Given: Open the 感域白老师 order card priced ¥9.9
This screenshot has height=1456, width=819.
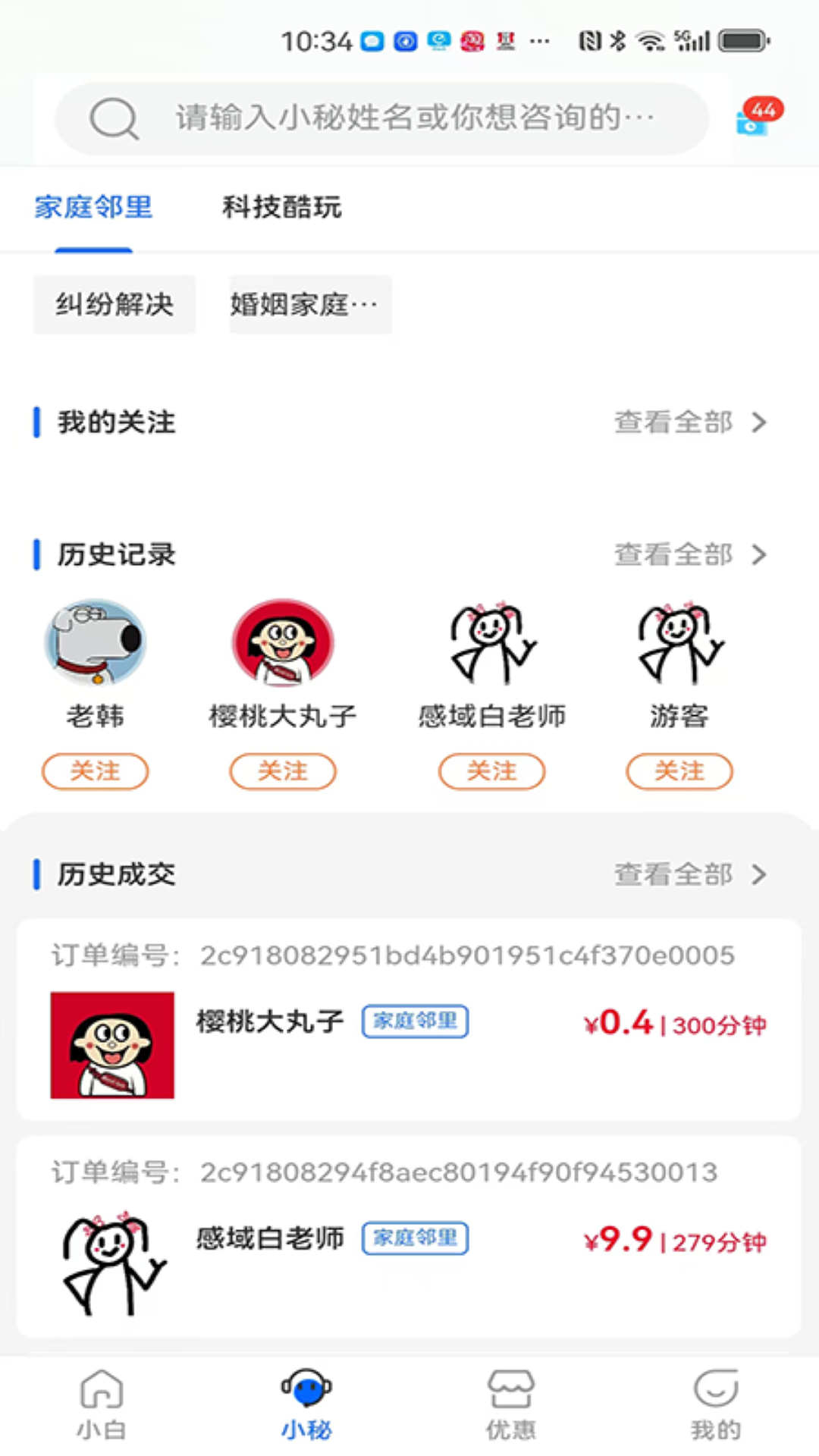Looking at the screenshot, I should tap(409, 1238).
